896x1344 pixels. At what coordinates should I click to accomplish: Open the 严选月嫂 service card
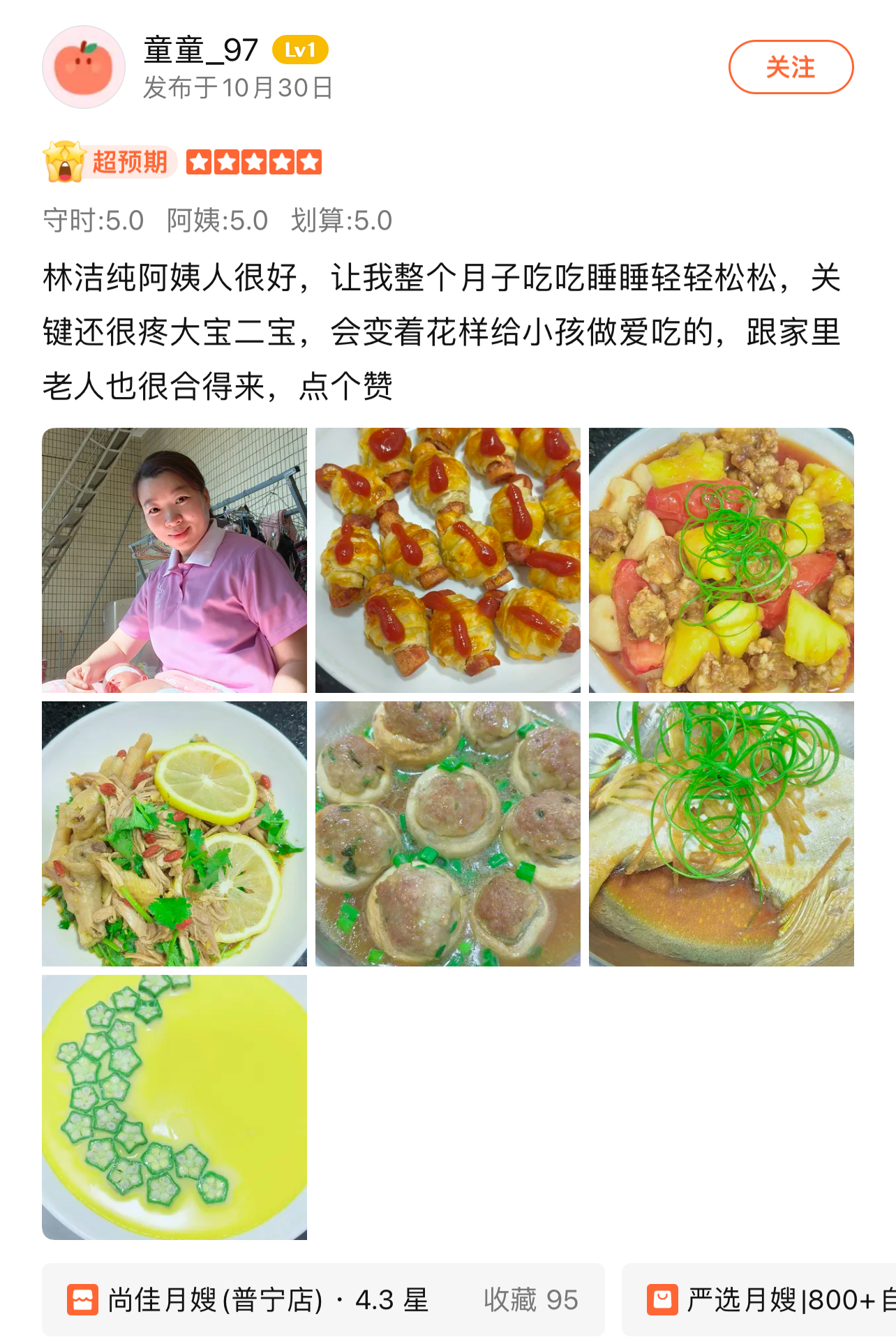click(768, 1299)
